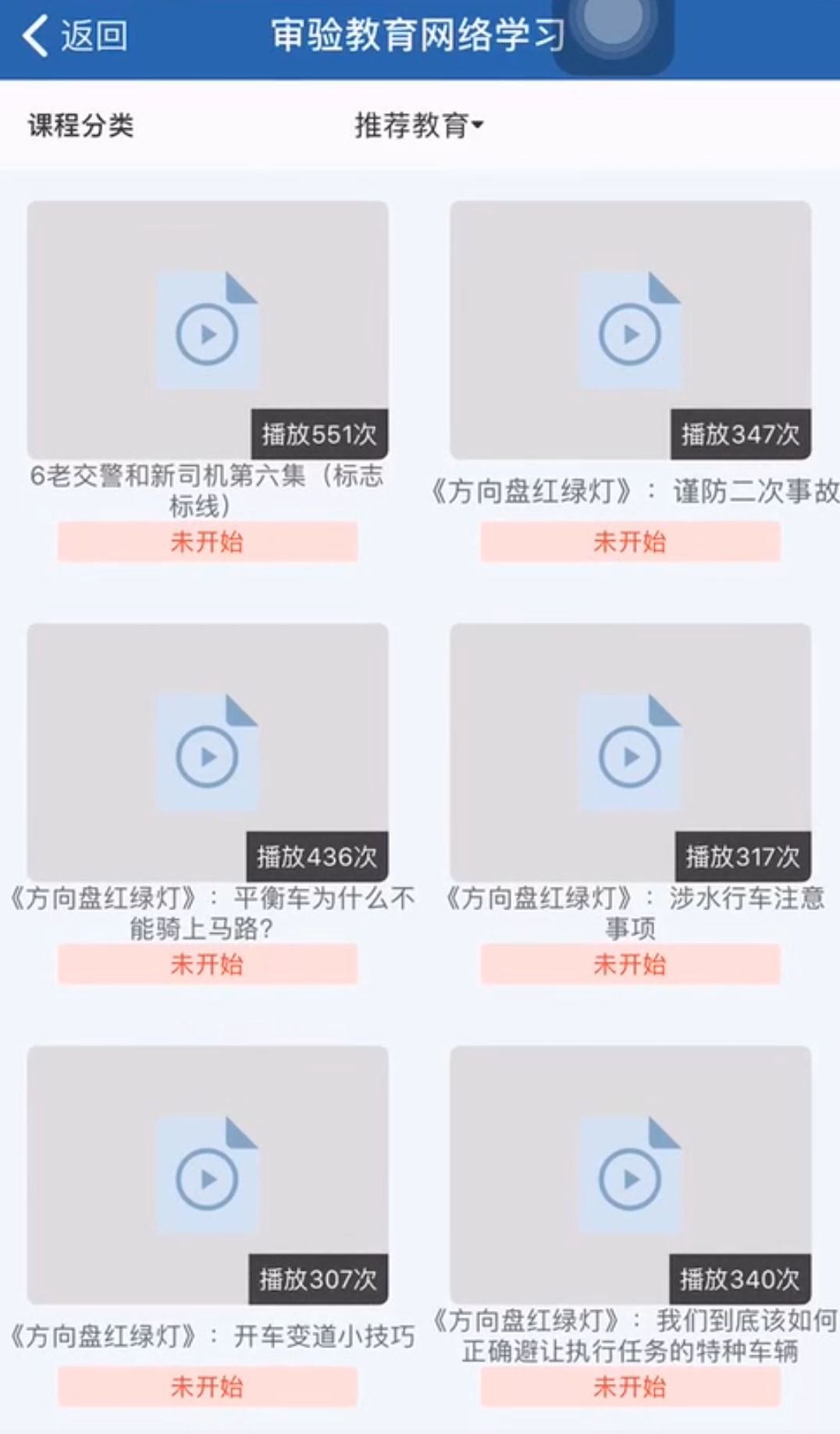Open the 涉水行车注意事项 video
This screenshot has width=840, height=1434.
pyautogui.click(x=630, y=753)
